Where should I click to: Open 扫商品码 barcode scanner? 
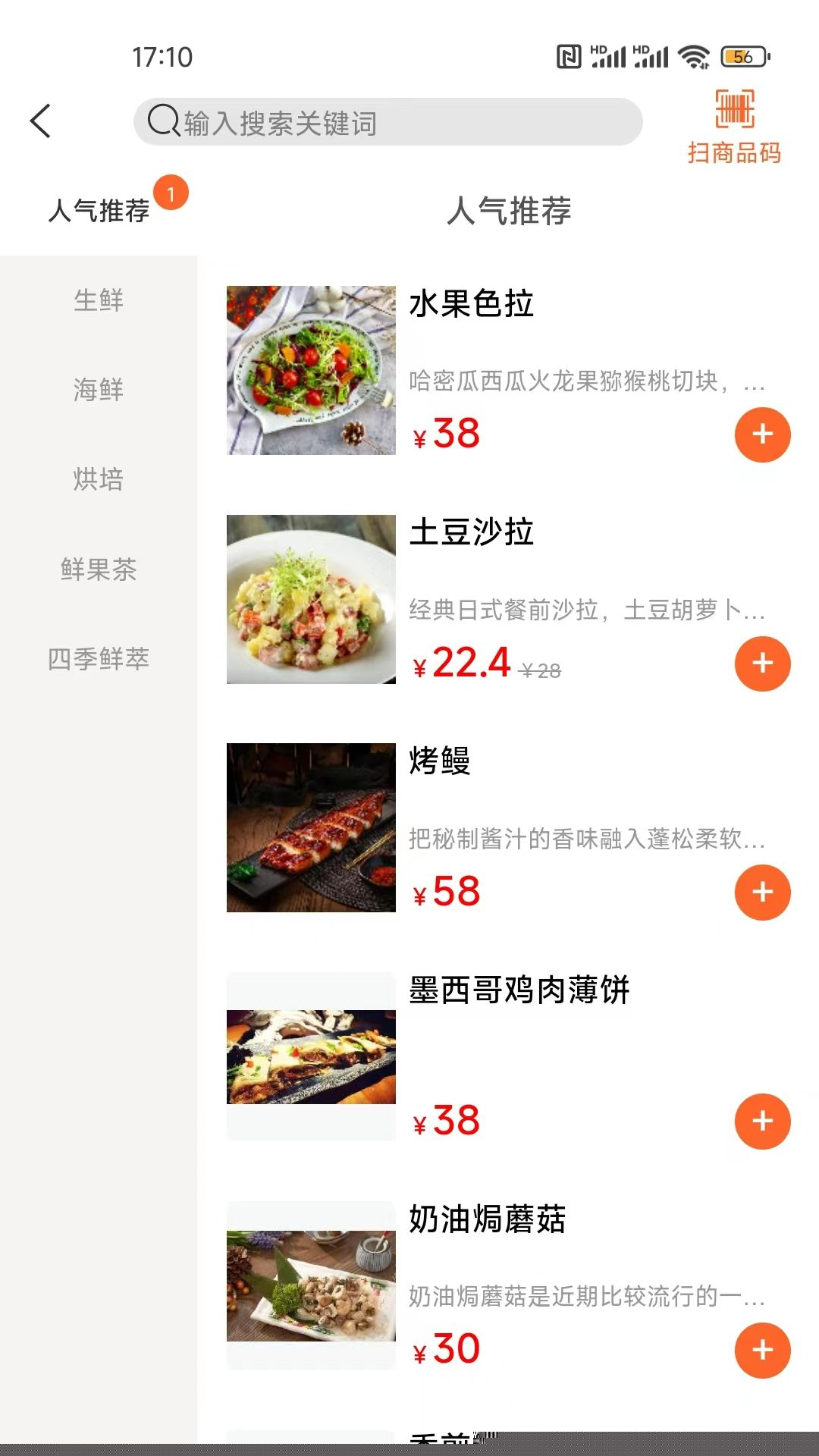point(734,127)
